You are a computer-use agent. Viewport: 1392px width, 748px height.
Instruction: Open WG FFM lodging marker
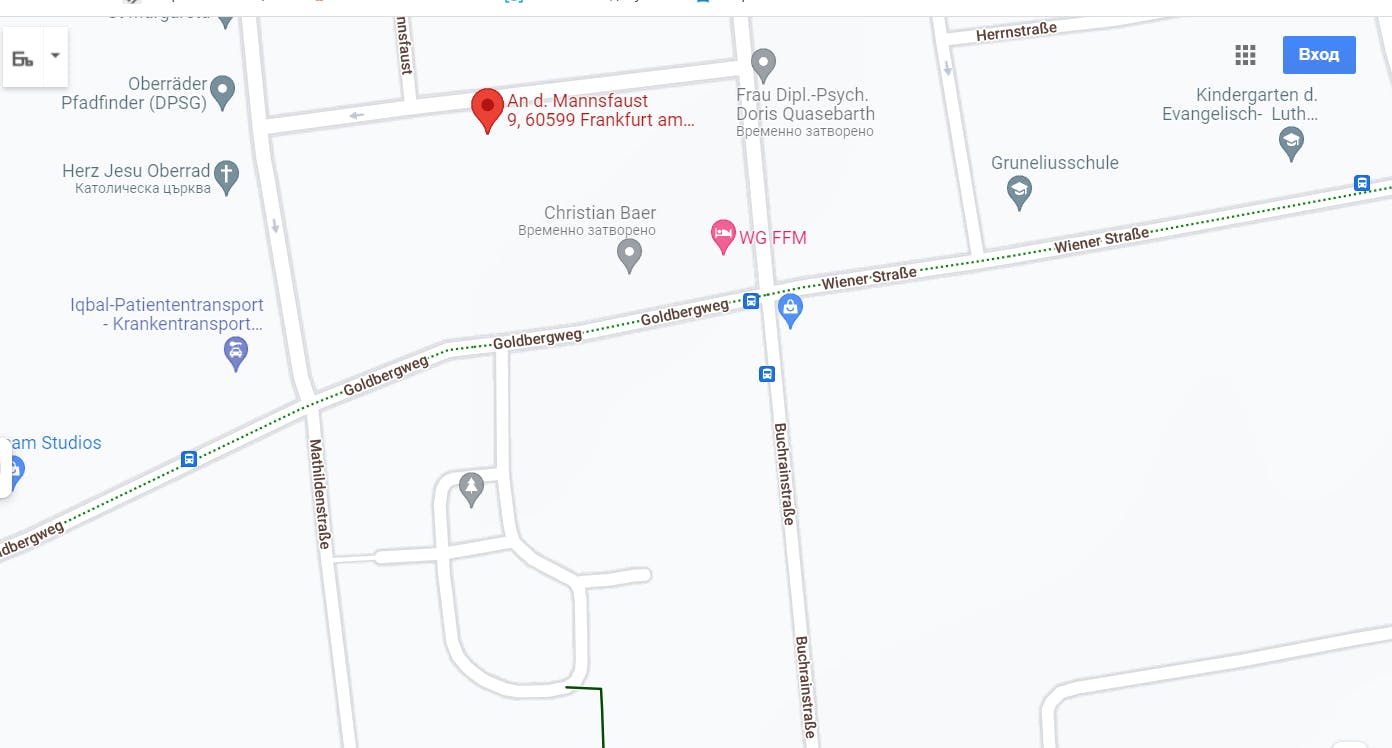[723, 237]
